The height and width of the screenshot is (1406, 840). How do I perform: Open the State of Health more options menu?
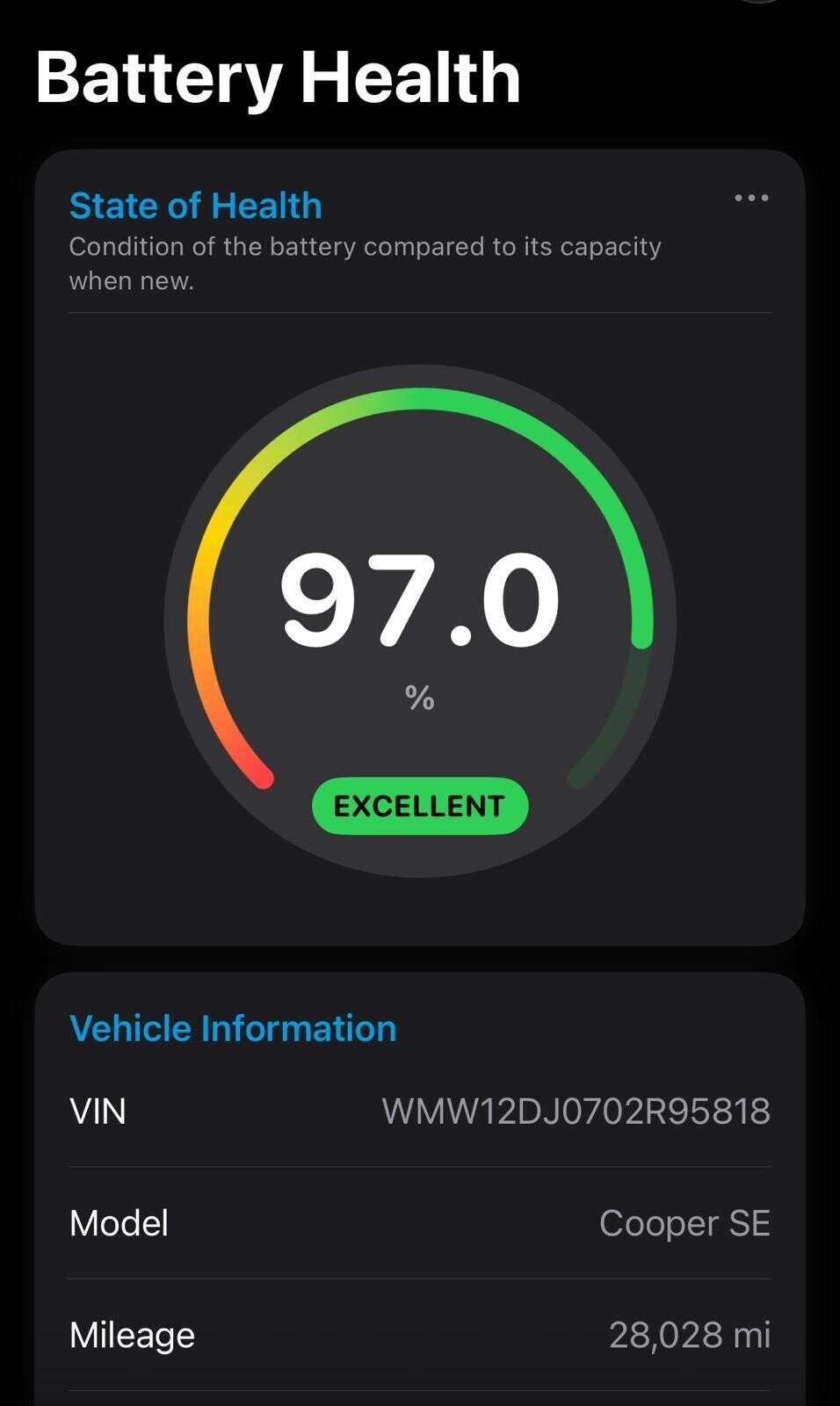point(751,199)
